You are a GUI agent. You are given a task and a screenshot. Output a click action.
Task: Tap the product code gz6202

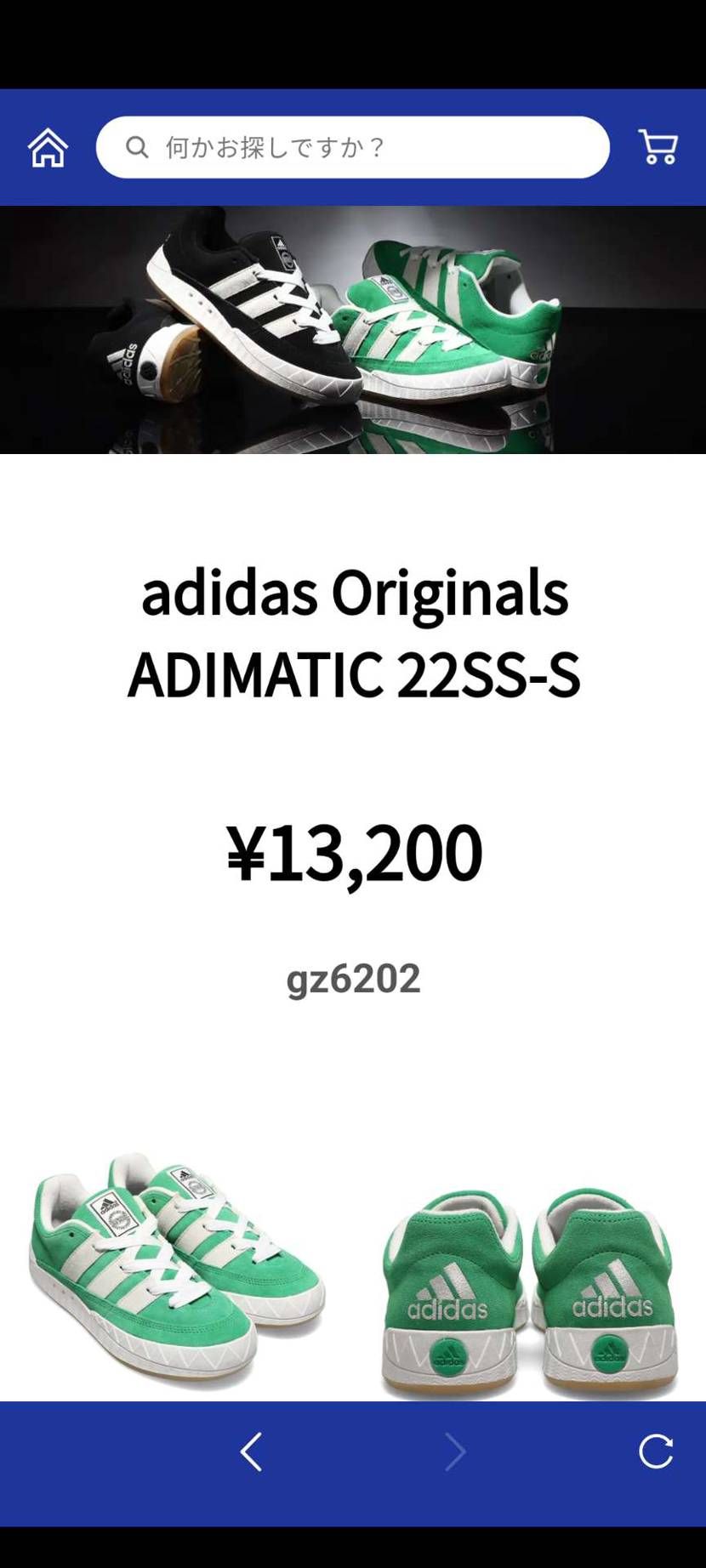point(352,980)
